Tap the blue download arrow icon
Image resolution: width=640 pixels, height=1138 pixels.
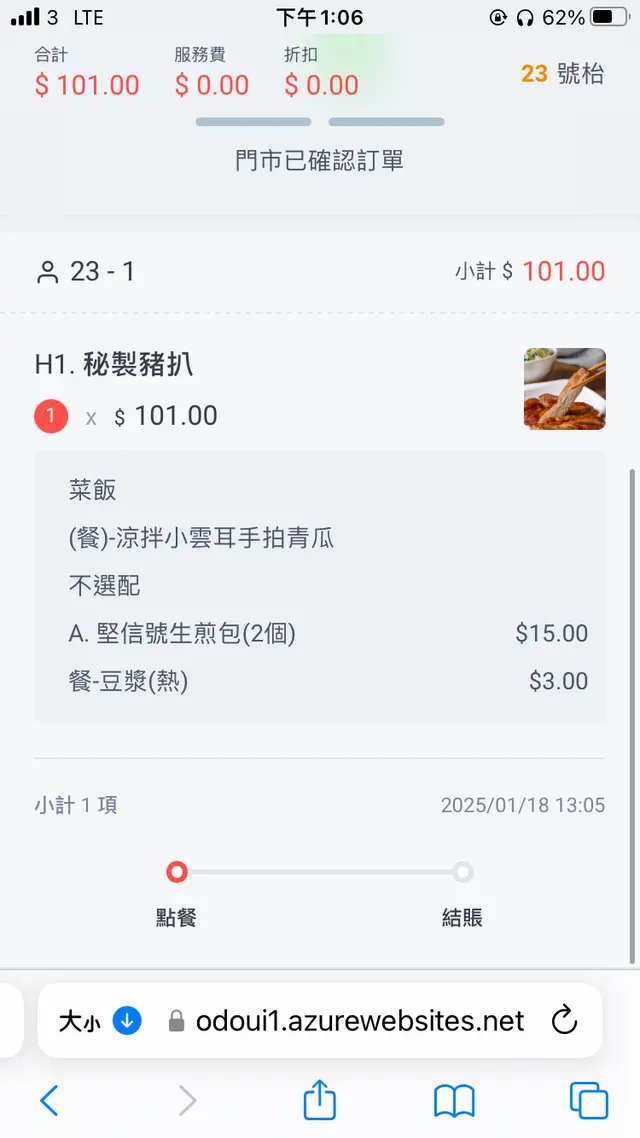[x=127, y=1021]
